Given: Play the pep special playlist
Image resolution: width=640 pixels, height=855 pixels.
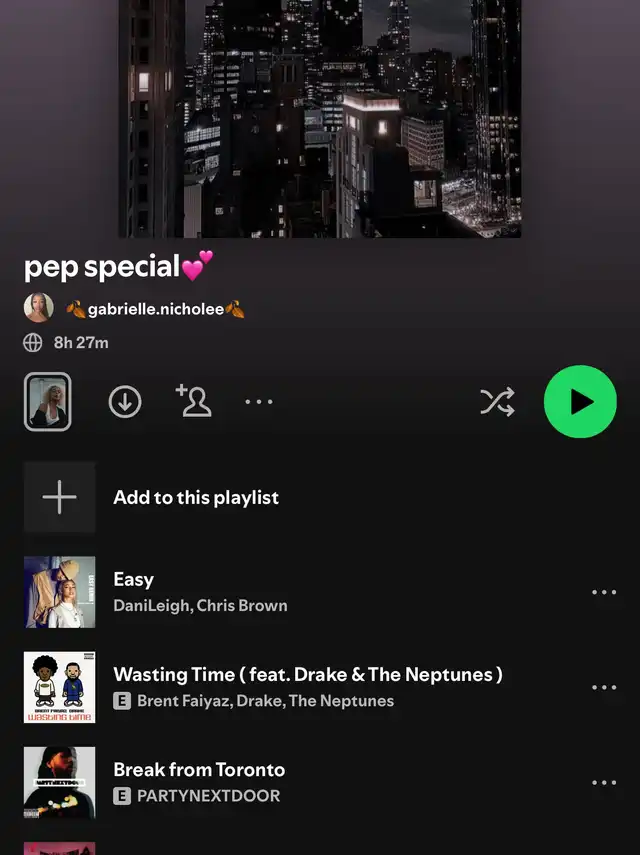Looking at the screenshot, I should [580, 402].
